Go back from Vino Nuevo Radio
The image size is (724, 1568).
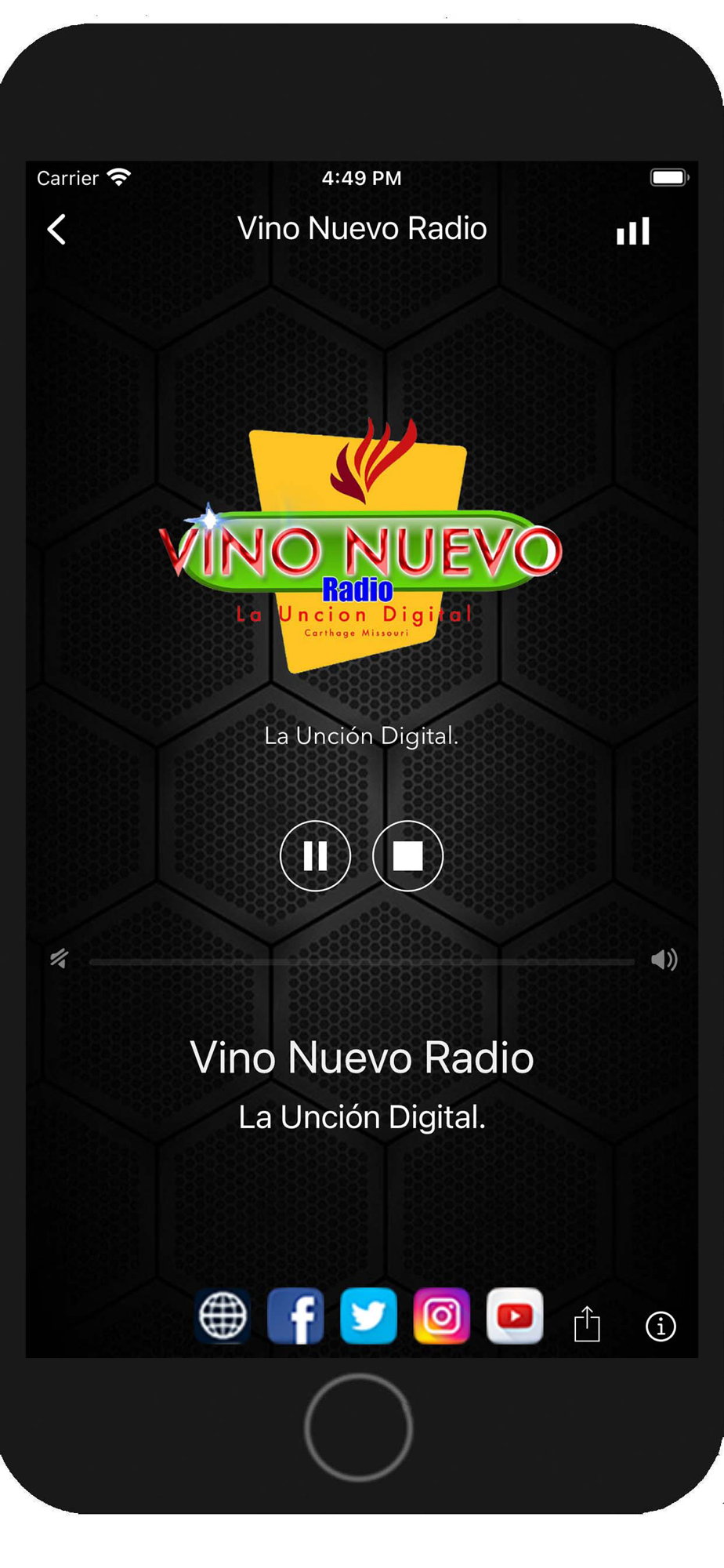pyautogui.click(x=56, y=230)
